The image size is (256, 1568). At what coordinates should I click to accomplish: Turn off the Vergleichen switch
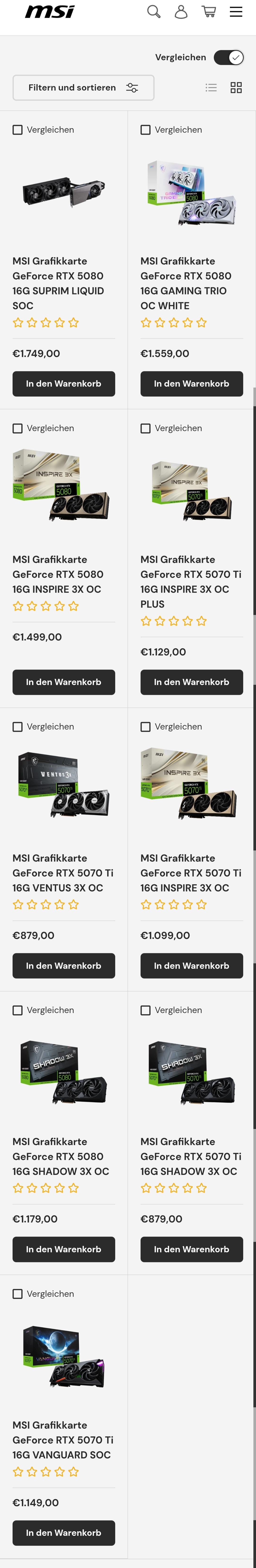pos(229,57)
